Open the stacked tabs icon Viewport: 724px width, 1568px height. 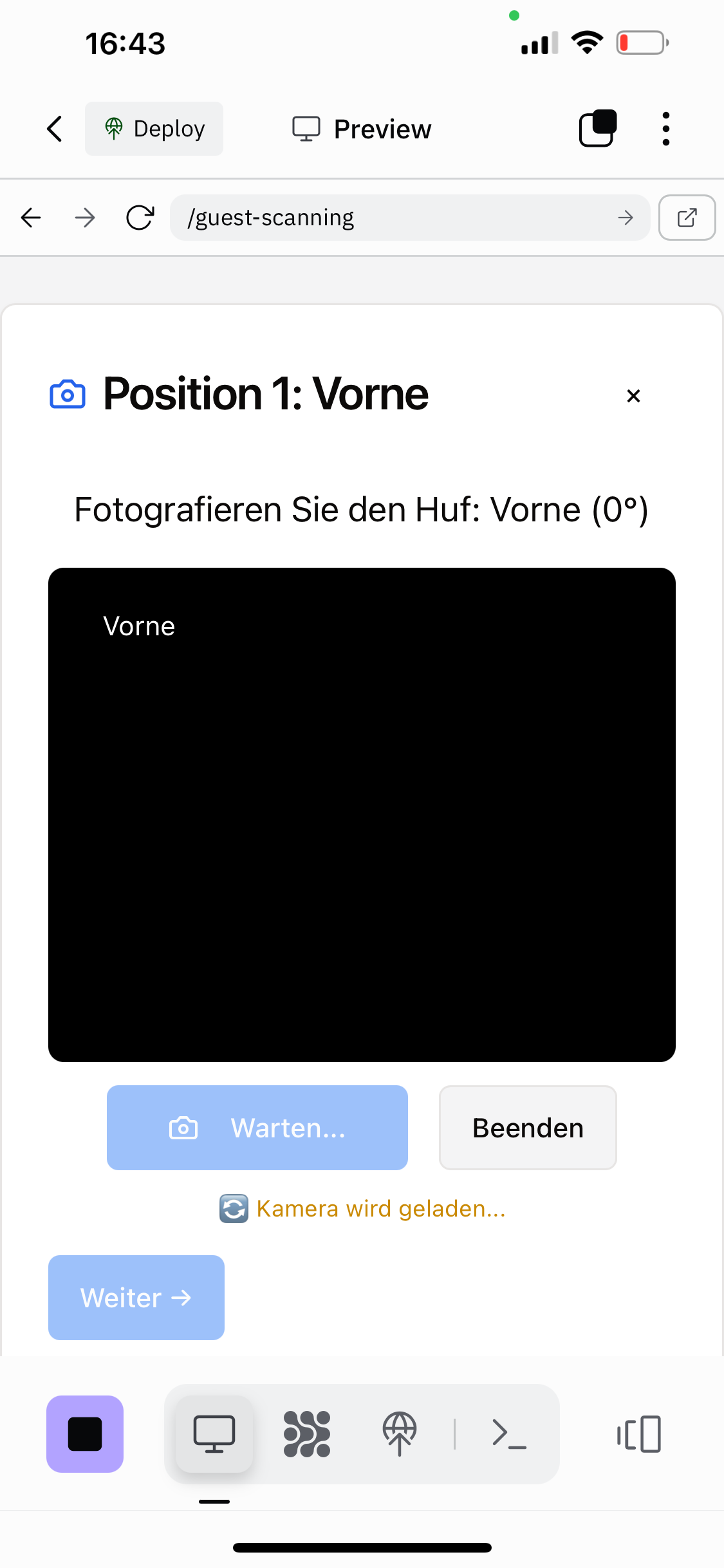pos(598,129)
